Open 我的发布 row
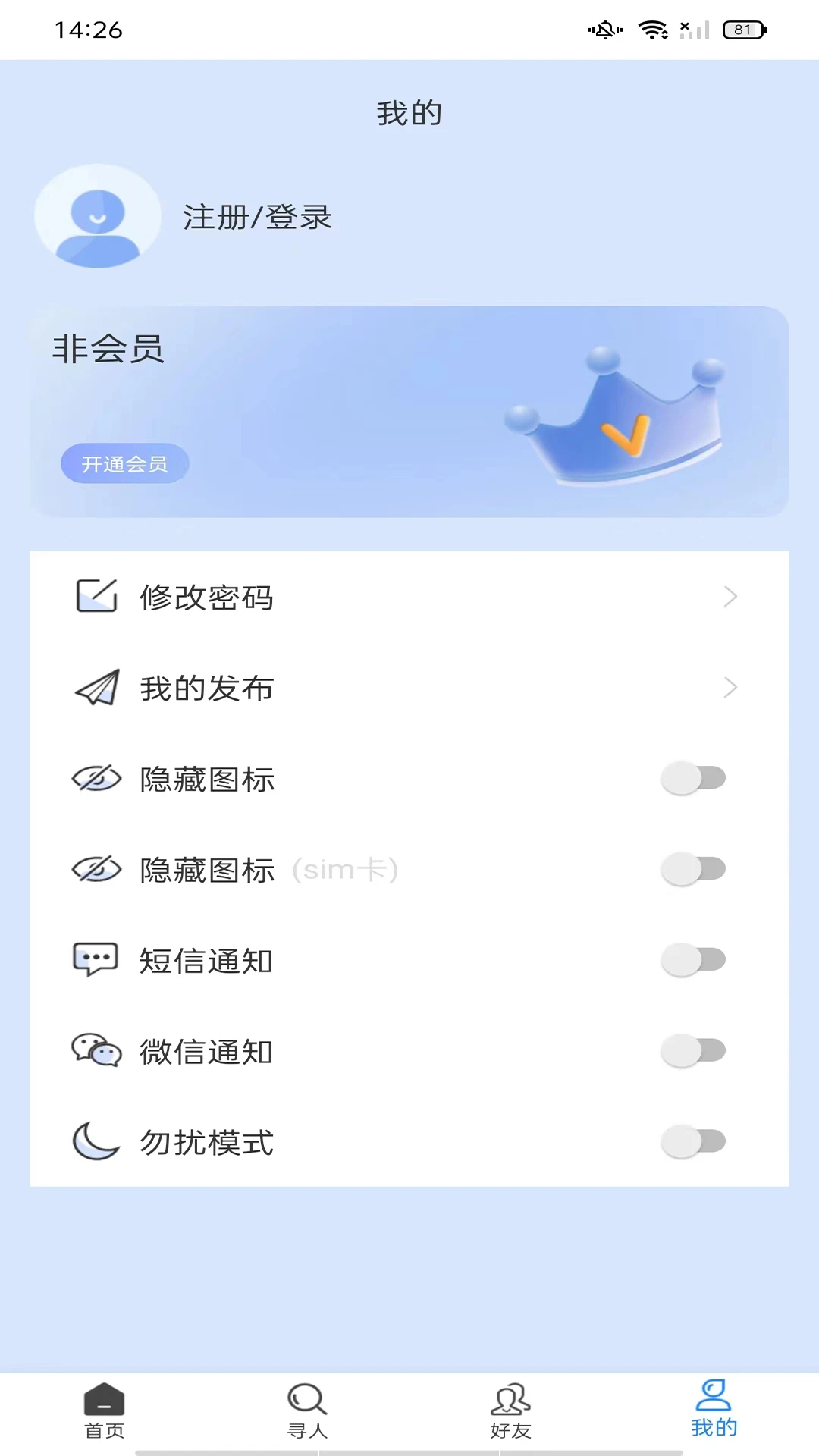 409,688
